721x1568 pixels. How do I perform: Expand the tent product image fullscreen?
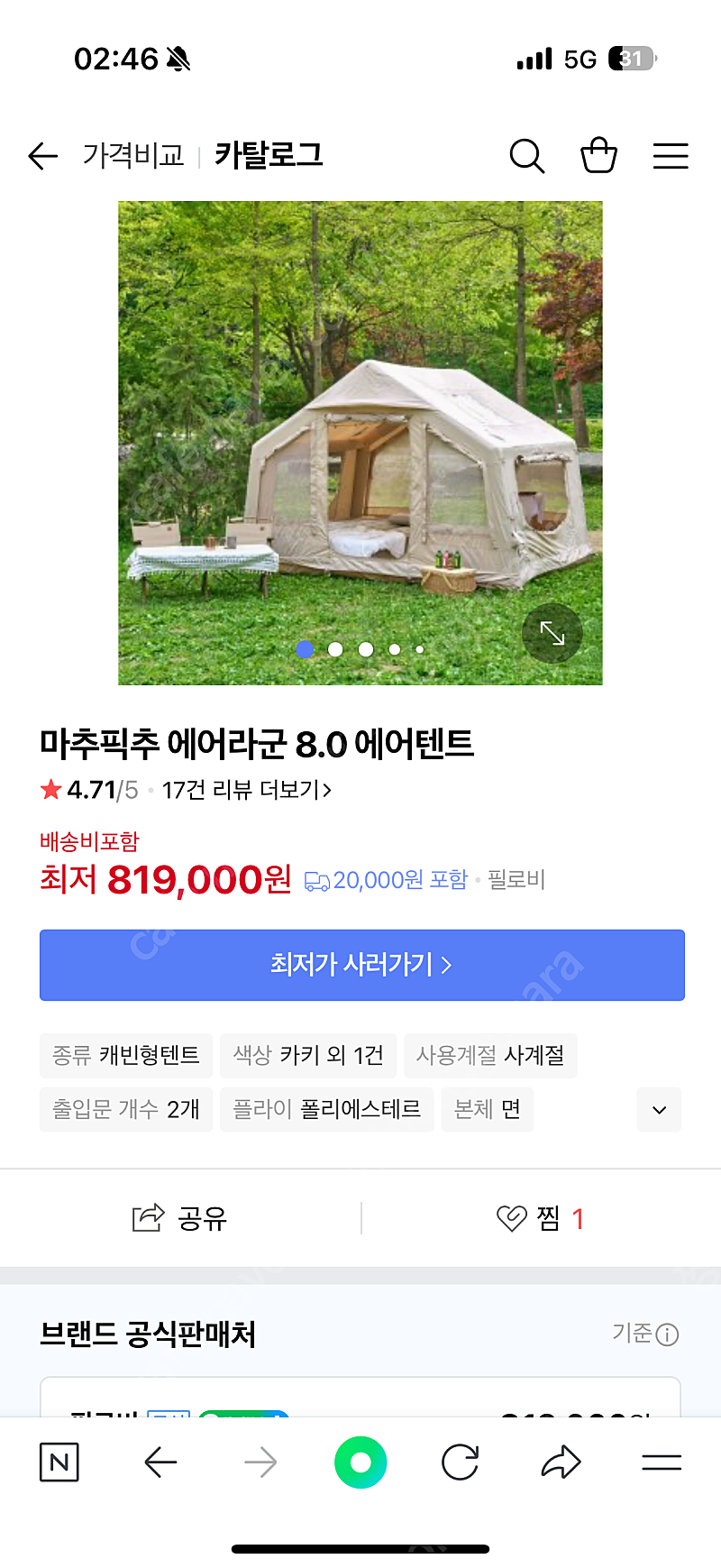click(552, 634)
